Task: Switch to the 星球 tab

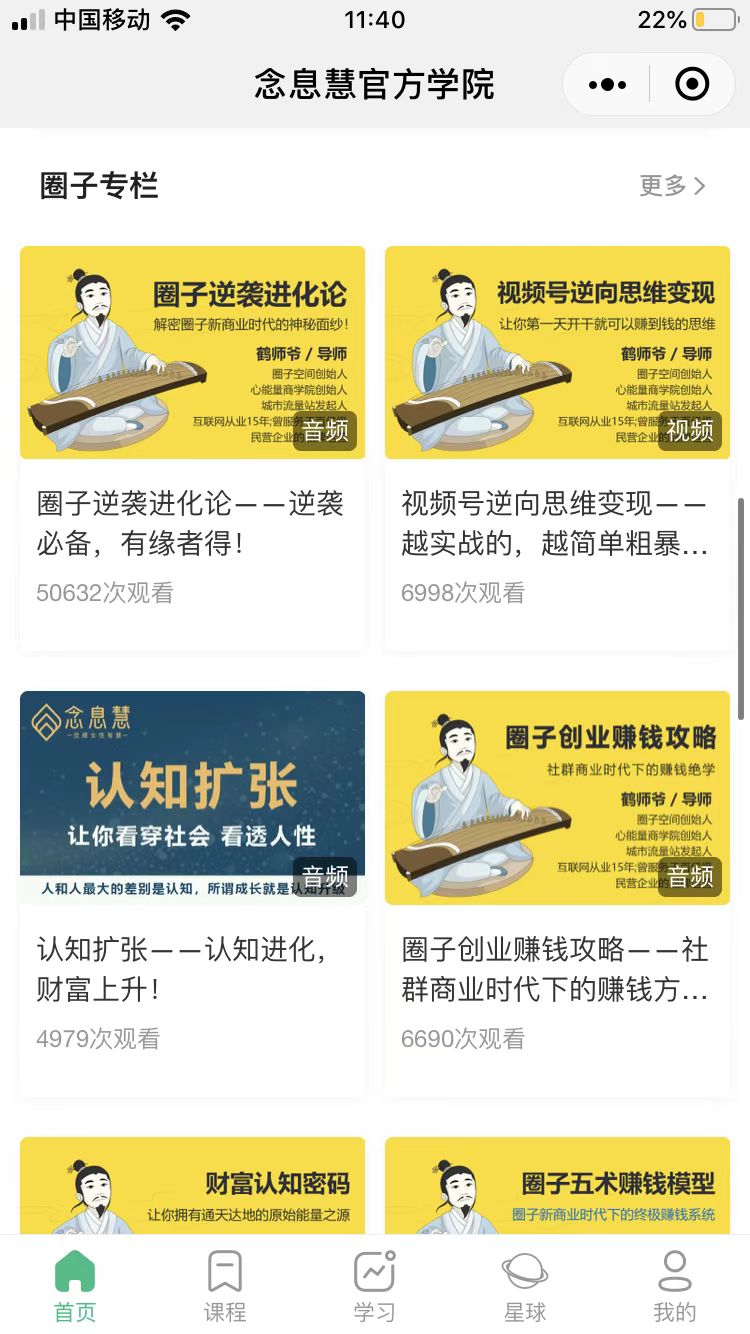Action: click(525, 1285)
